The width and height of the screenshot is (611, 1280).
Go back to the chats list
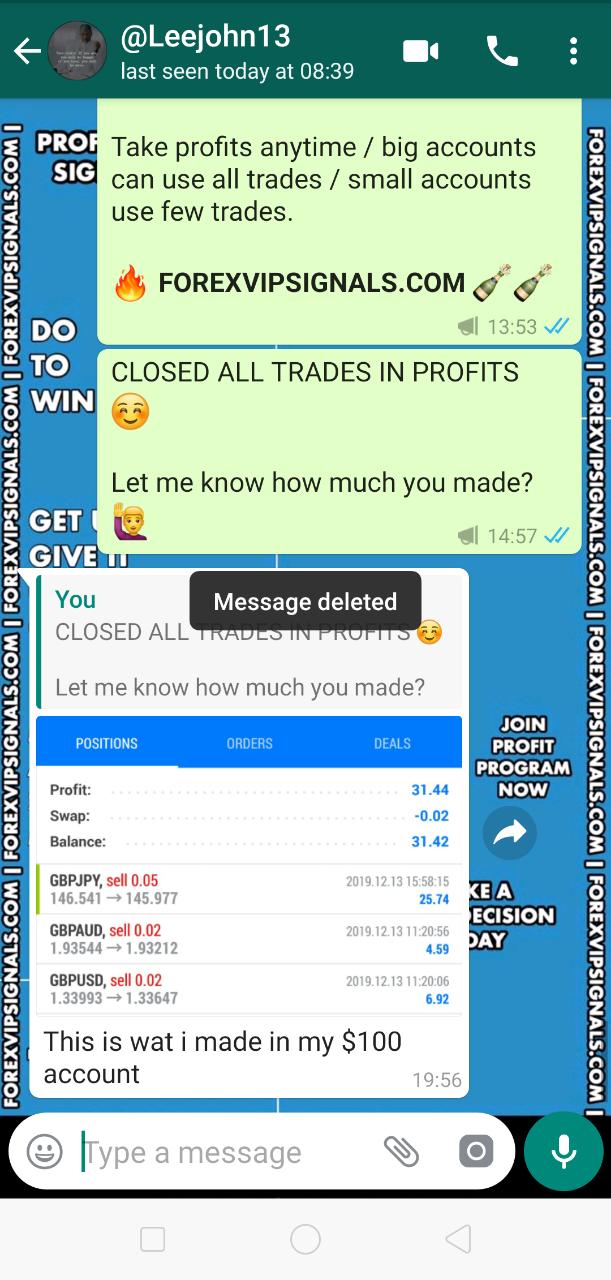click(27, 51)
